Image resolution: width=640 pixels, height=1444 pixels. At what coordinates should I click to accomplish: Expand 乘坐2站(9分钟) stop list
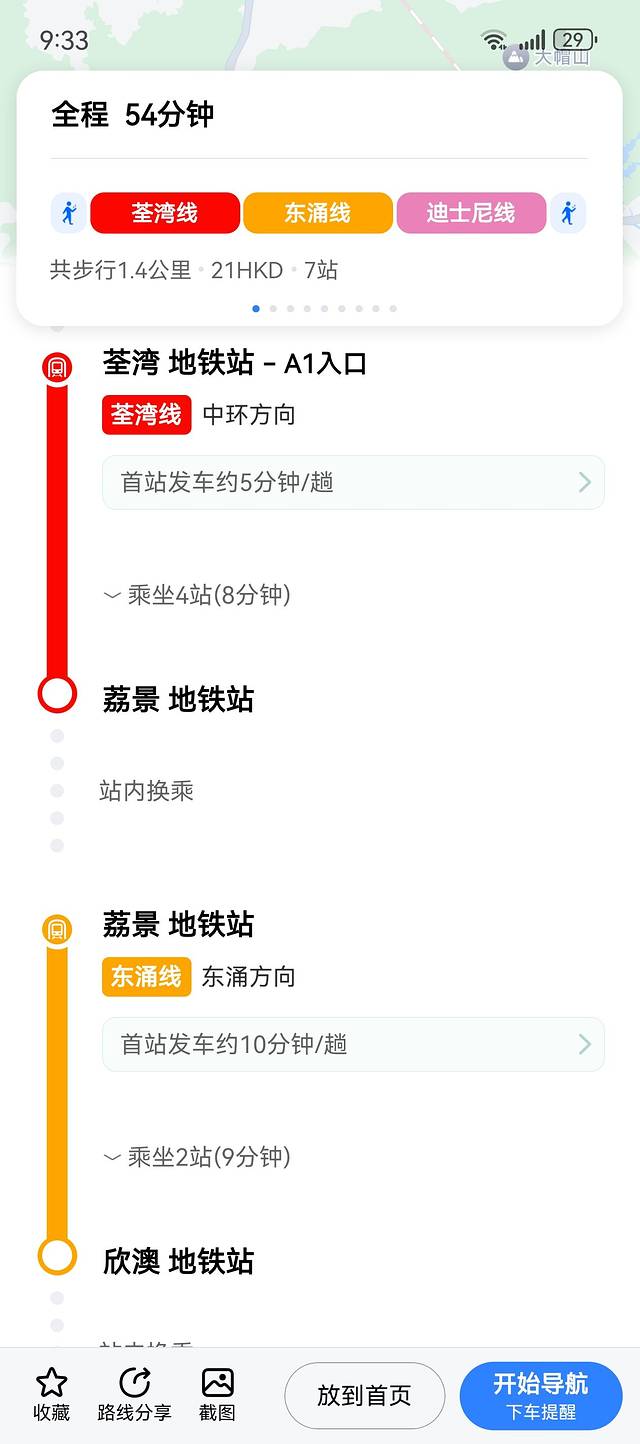pyautogui.click(x=197, y=1158)
